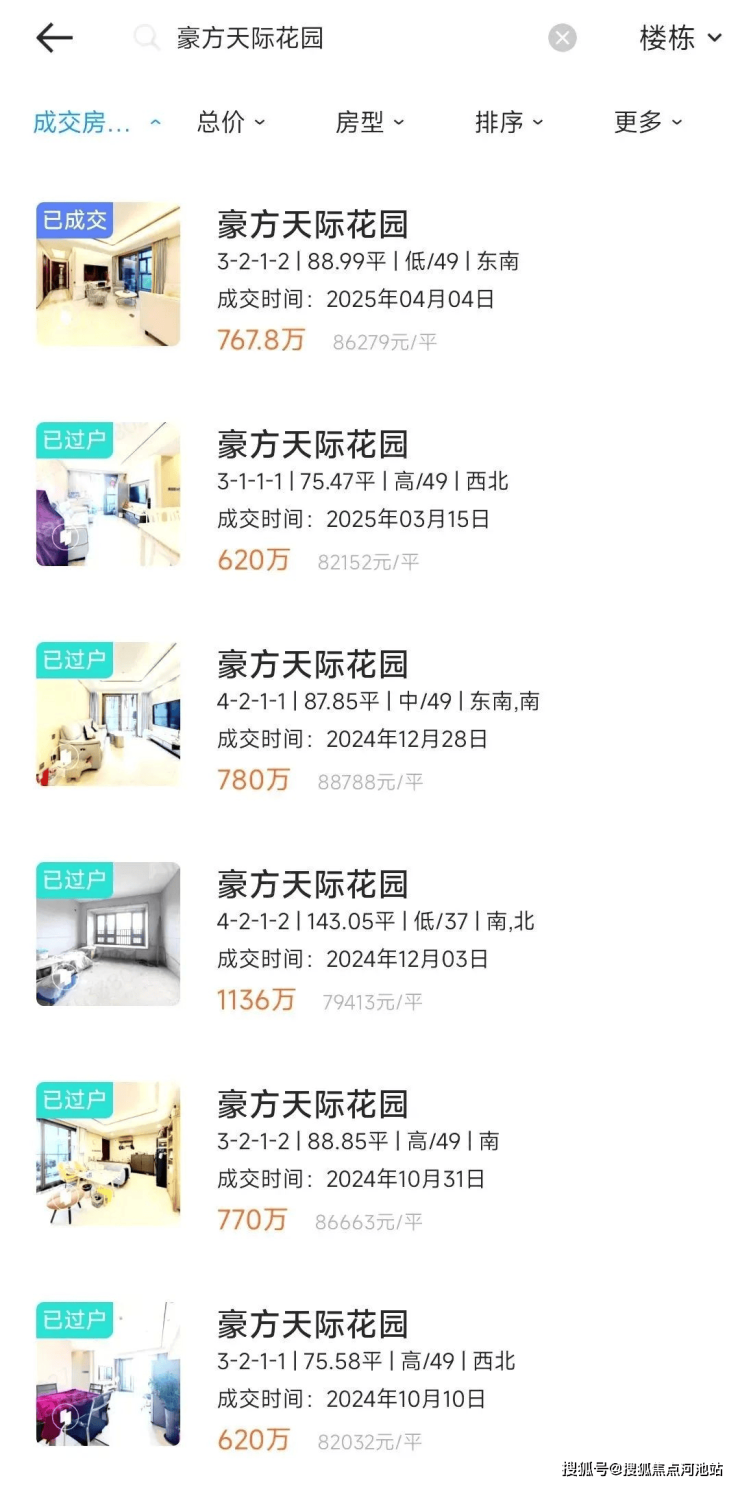Expand the 总价 filter
The height and width of the screenshot is (1485, 740).
point(230,123)
